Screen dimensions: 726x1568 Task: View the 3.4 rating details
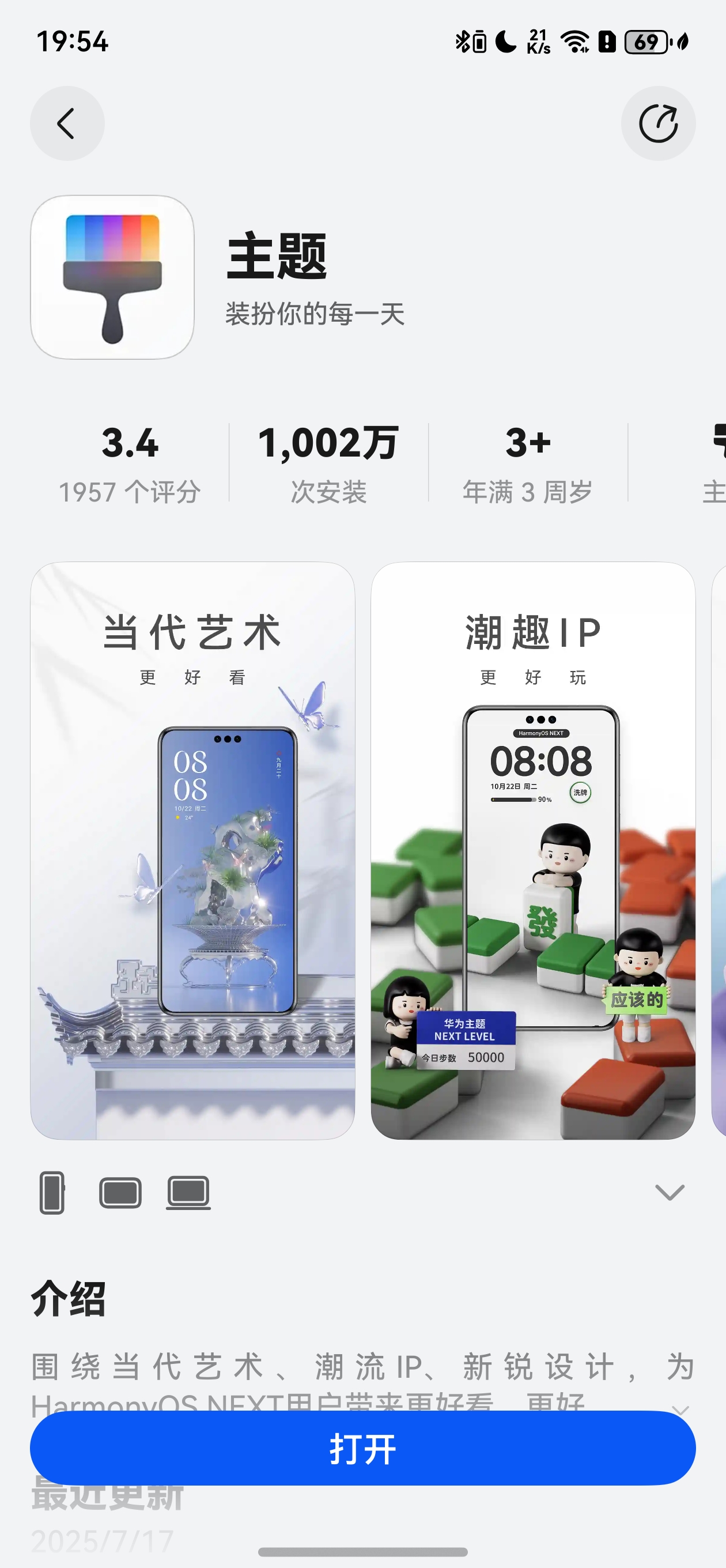(130, 463)
